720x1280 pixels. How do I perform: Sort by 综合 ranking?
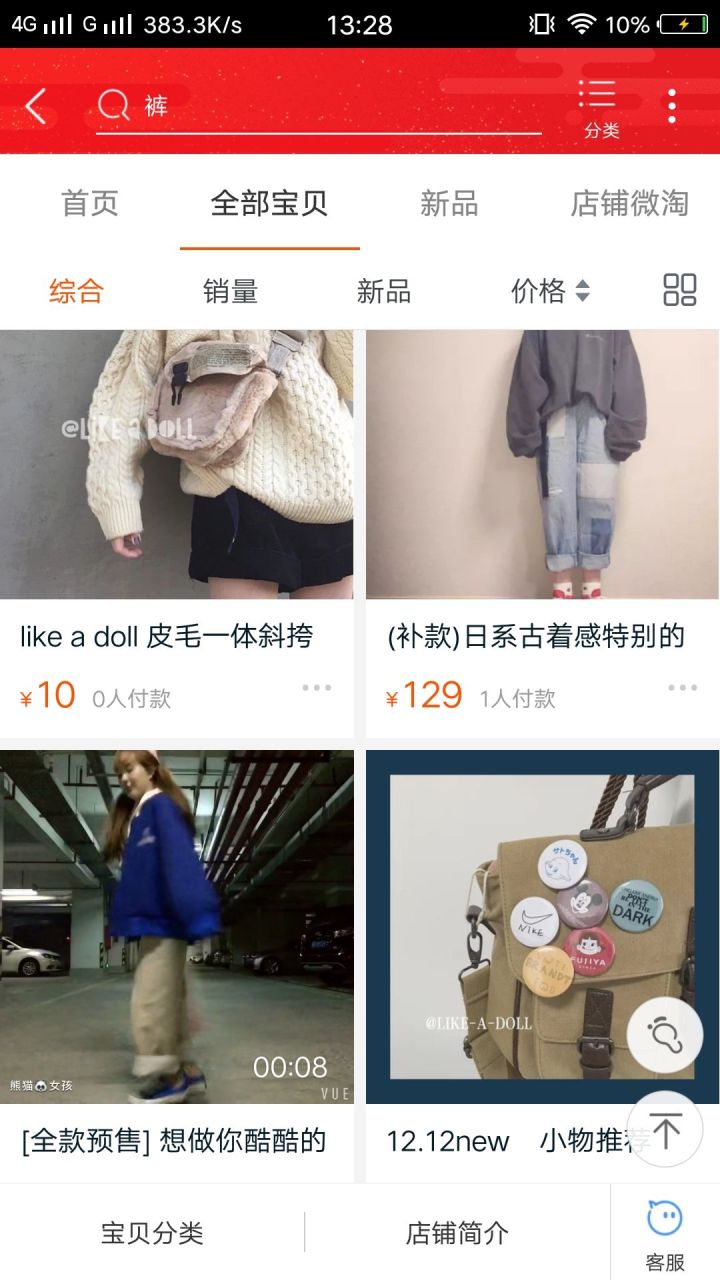coord(76,291)
